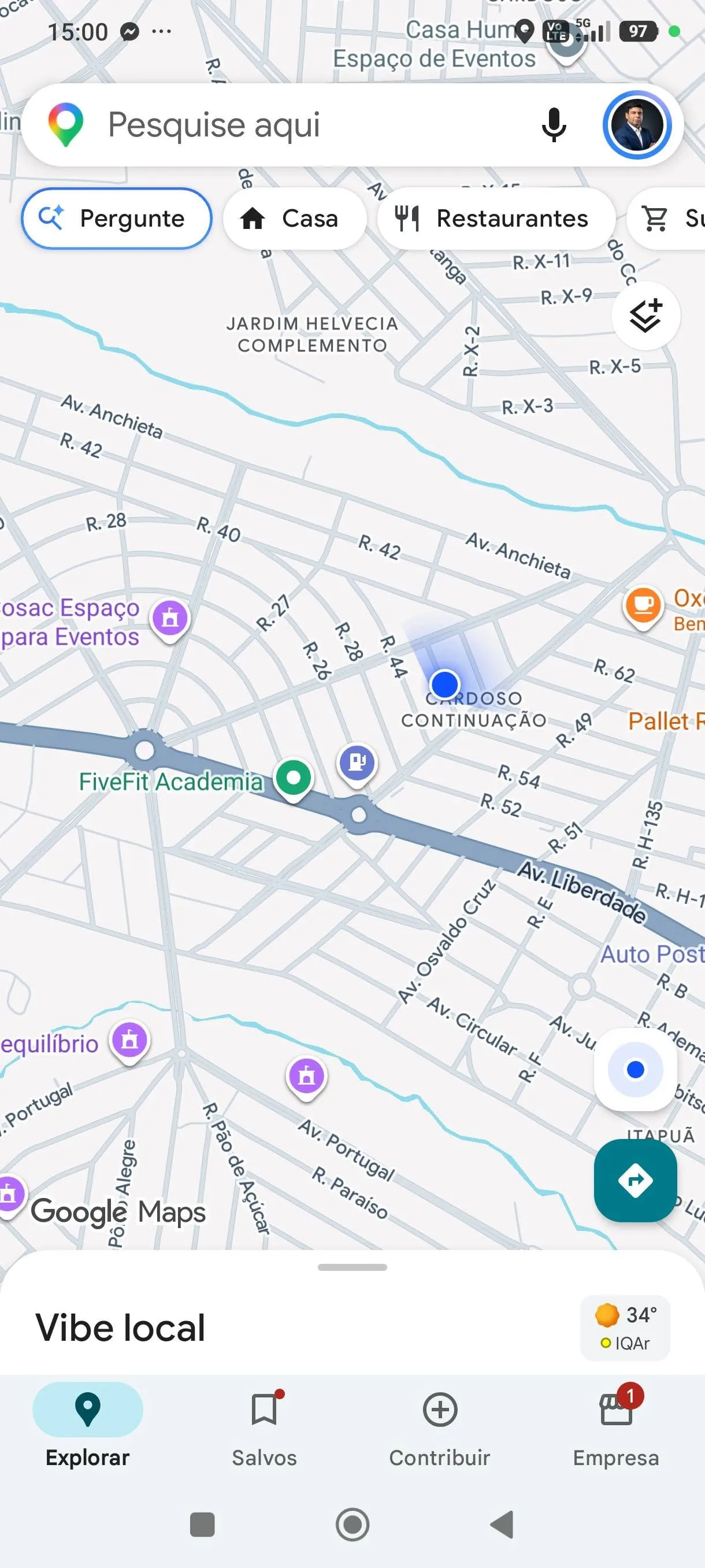Filter by the Restaurantes chip
This screenshot has width=705, height=1568.
(x=496, y=219)
